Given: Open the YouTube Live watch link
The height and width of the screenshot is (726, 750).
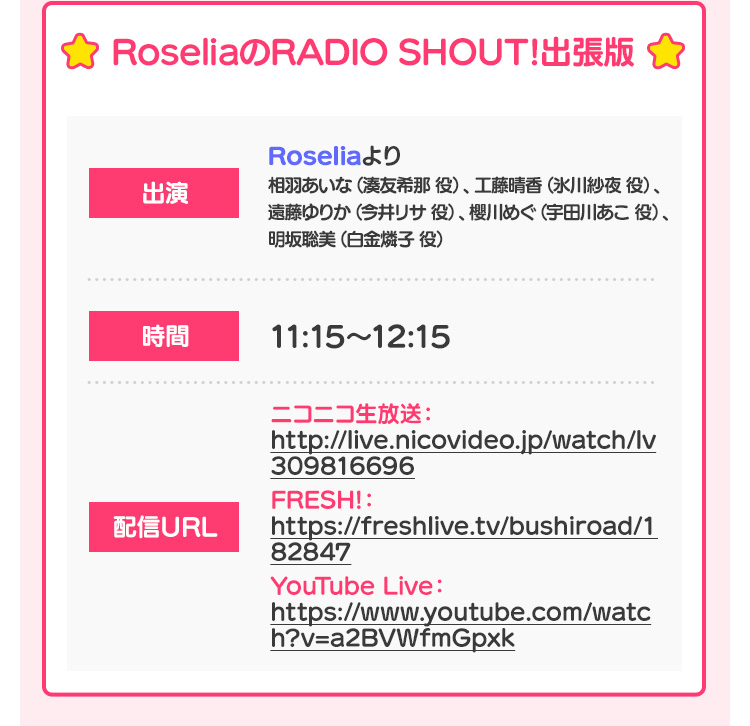Looking at the screenshot, I should pyautogui.click(x=460, y=612).
